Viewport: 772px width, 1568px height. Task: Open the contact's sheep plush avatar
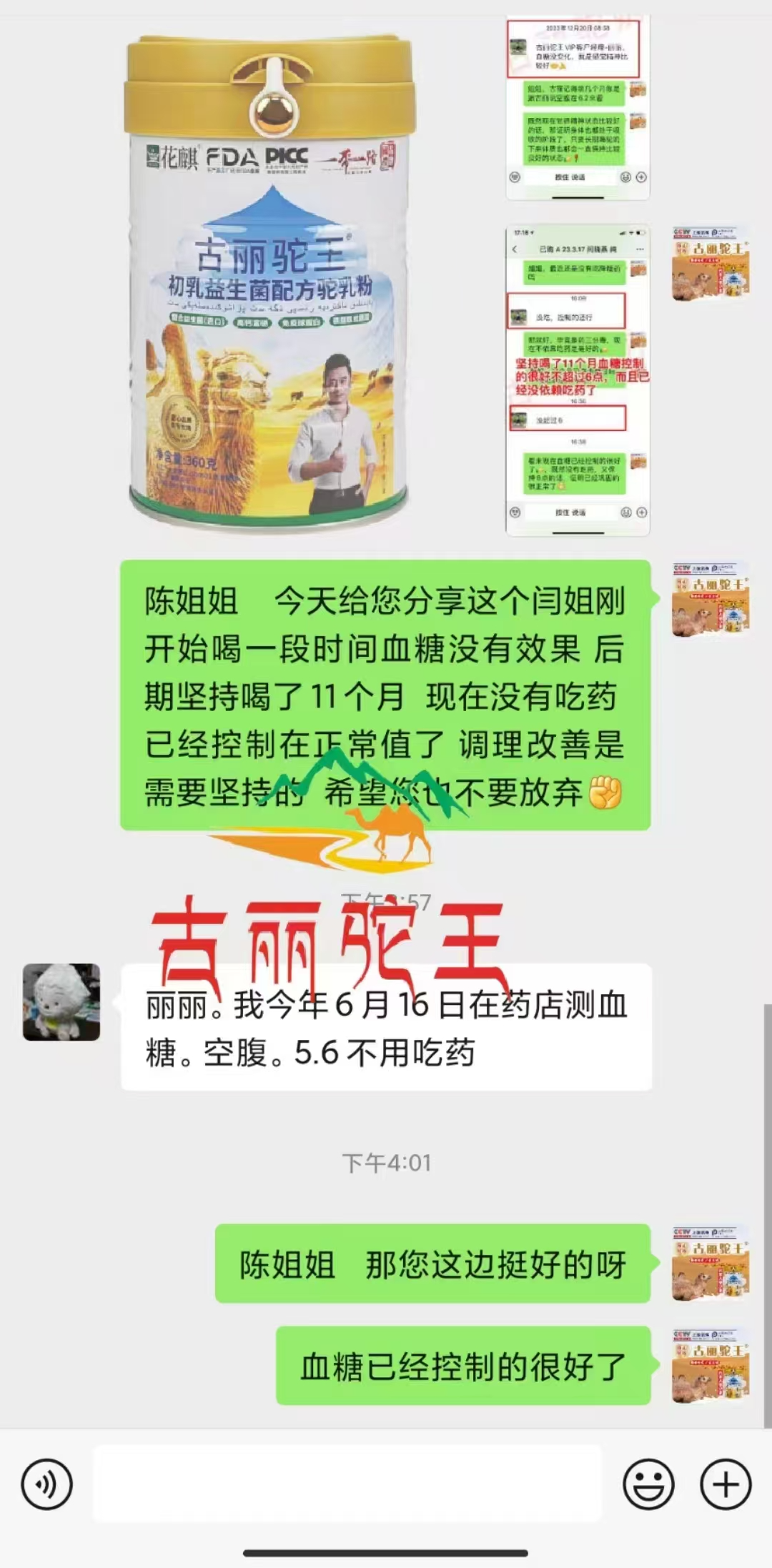click(x=61, y=1002)
